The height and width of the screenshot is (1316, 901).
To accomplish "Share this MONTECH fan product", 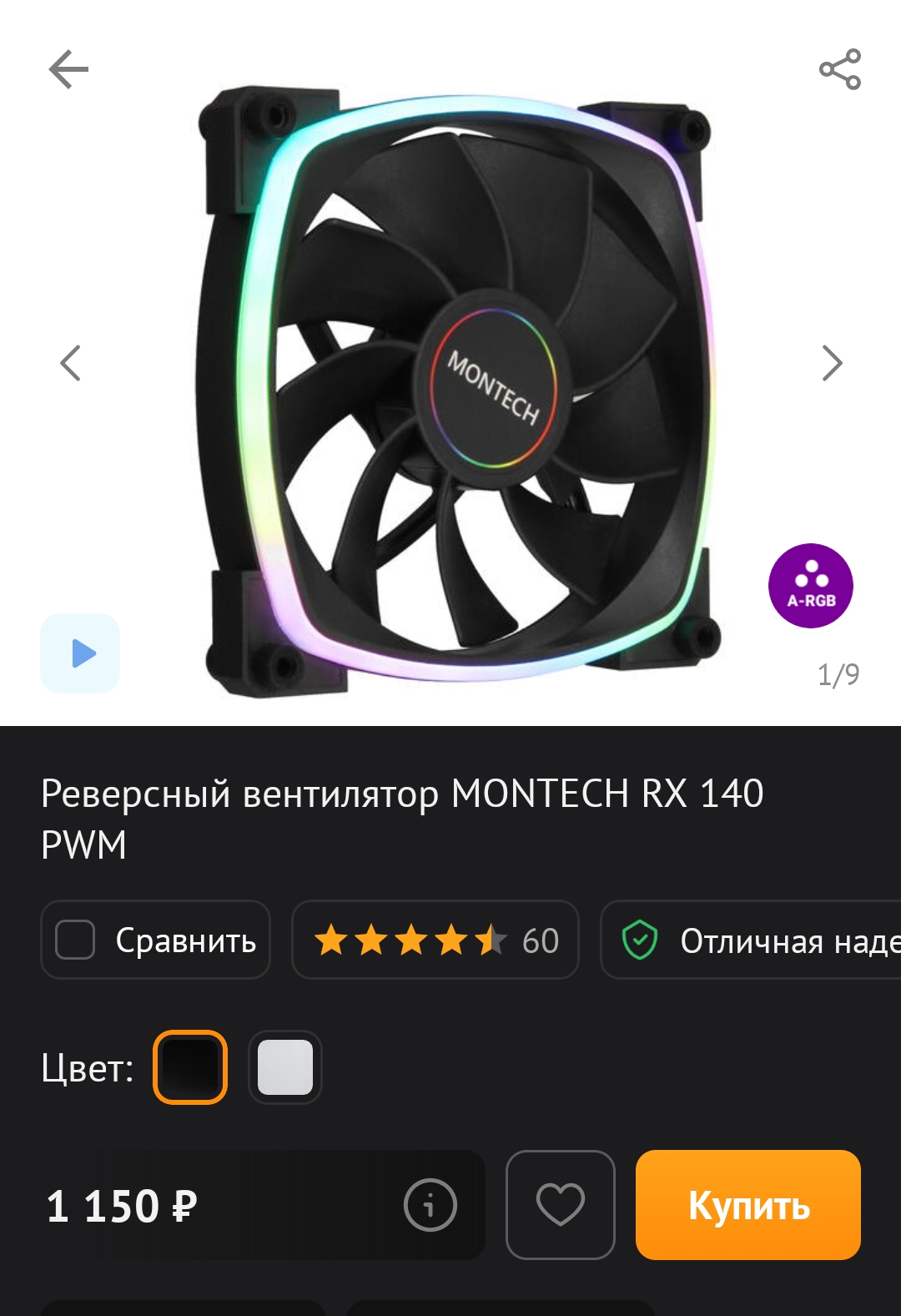I will point(839,69).
